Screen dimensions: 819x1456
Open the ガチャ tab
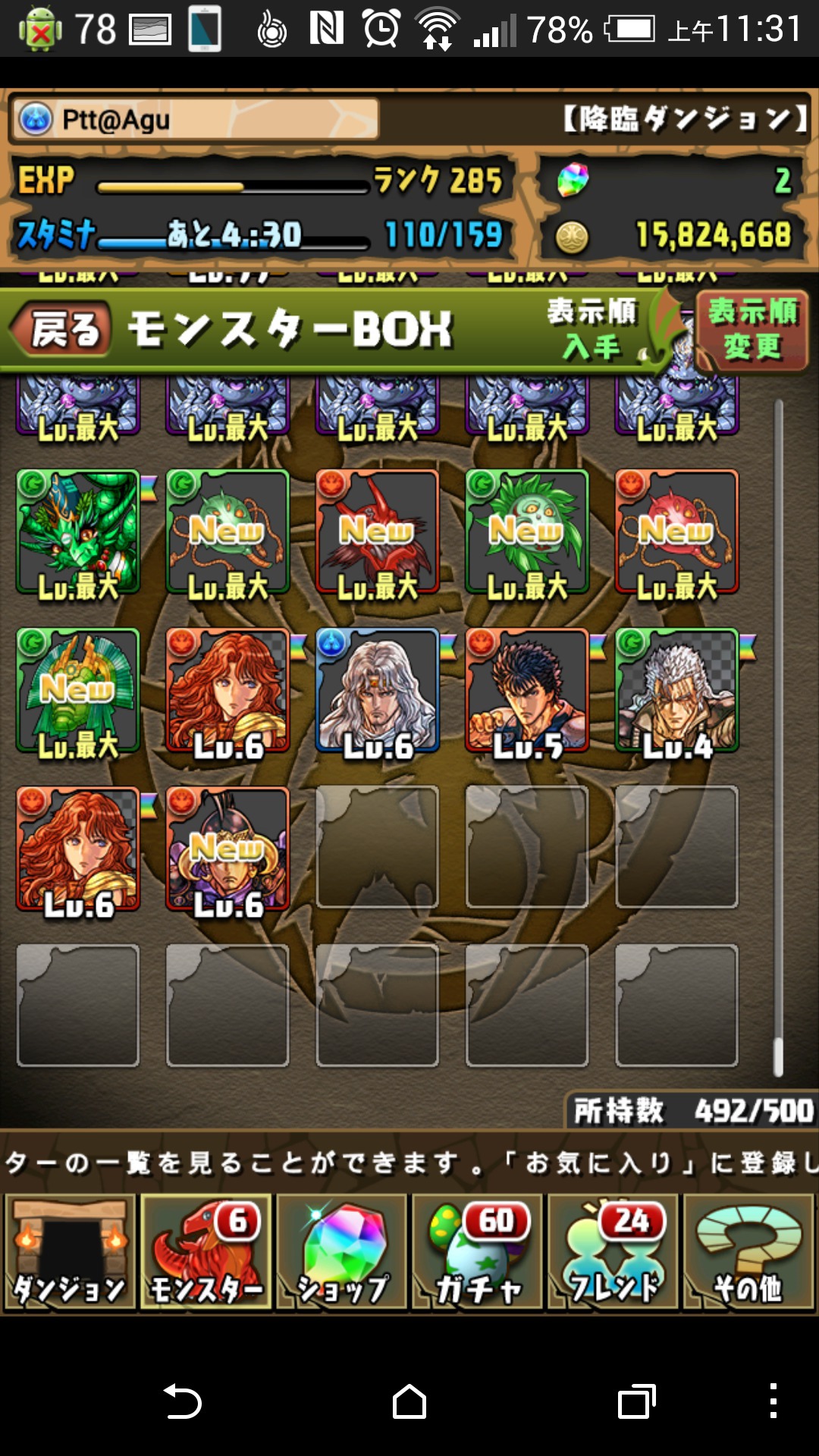point(478,1253)
